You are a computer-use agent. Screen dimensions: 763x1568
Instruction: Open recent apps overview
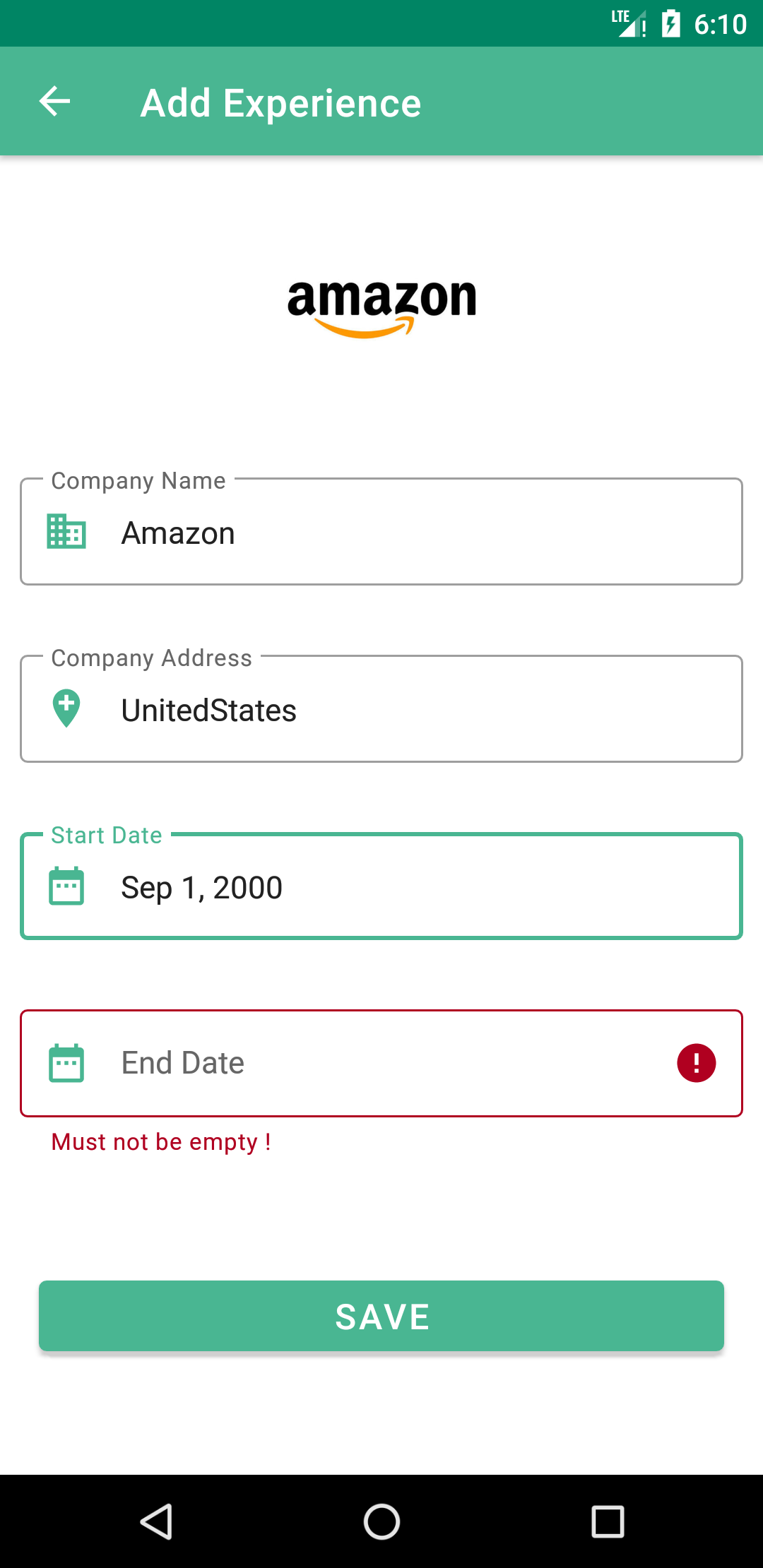[608, 1521]
